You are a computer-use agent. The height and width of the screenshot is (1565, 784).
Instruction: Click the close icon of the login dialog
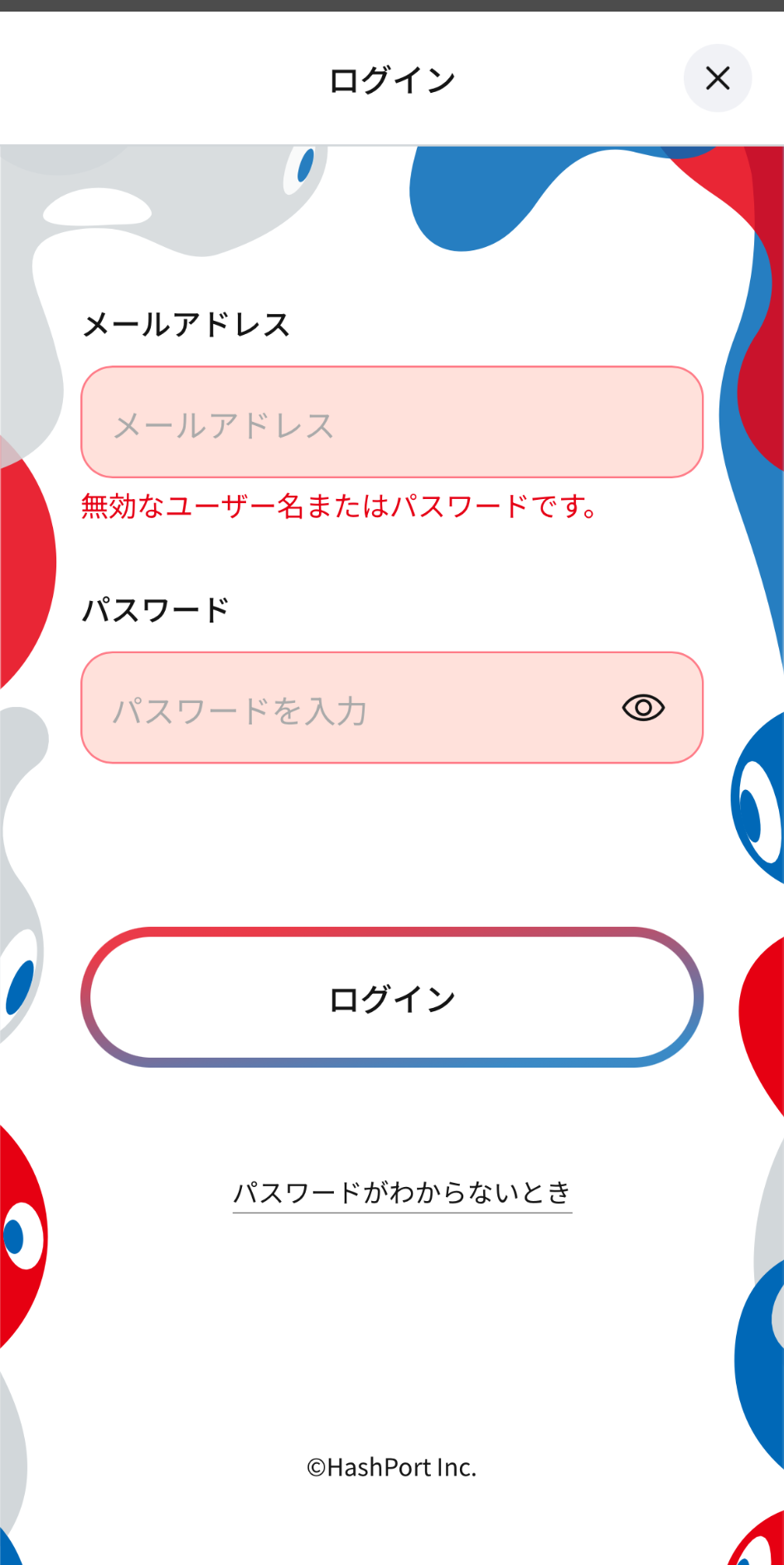pyautogui.click(x=718, y=79)
